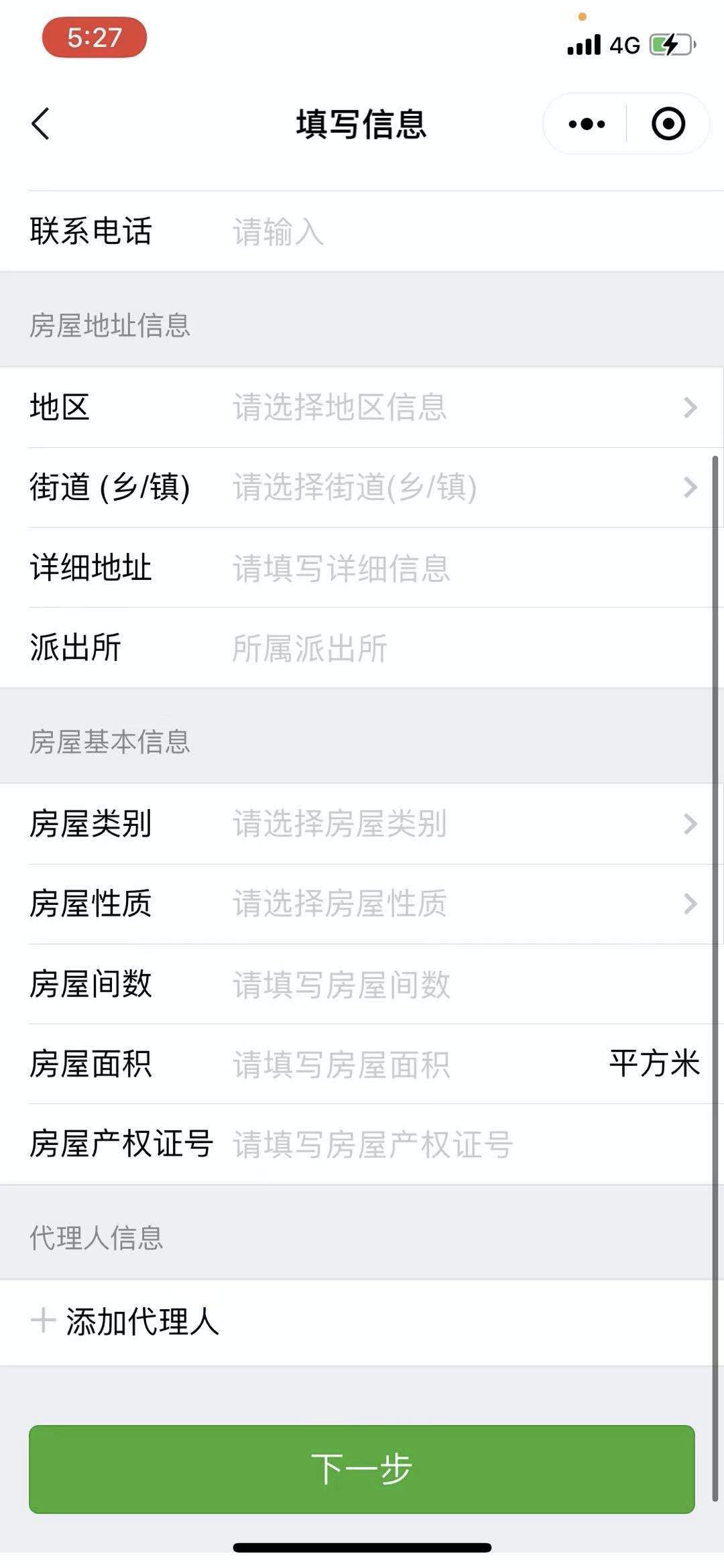Select 街道 (乡/镇) from the picker
724x1568 pixels.
tap(463, 487)
